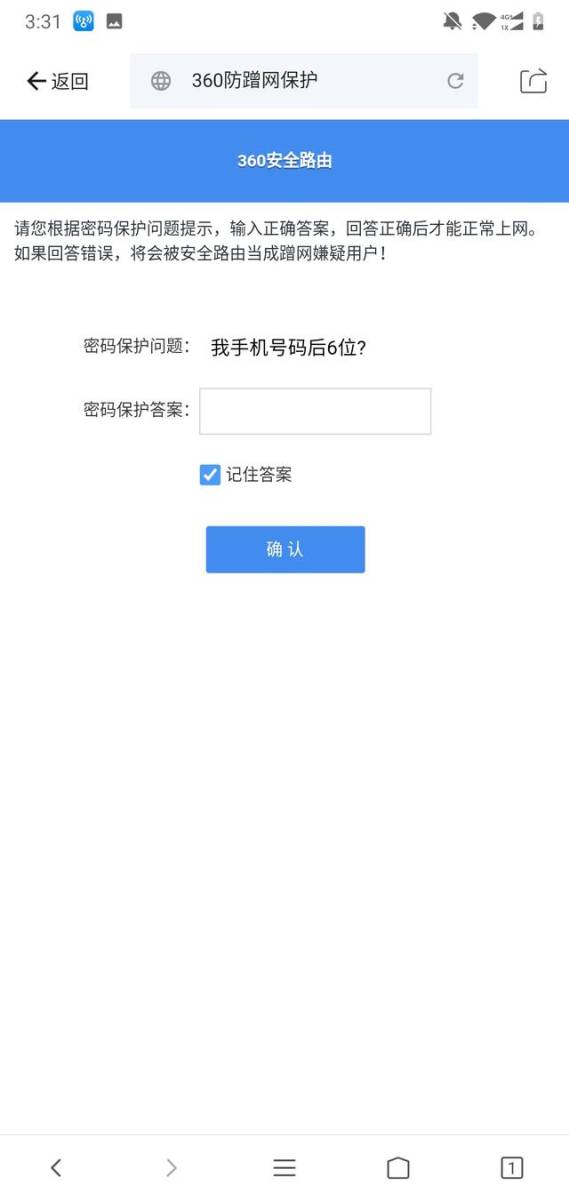
Task: Open the tab switcher showing 1 tab
Action: [x=511, y=1167]
